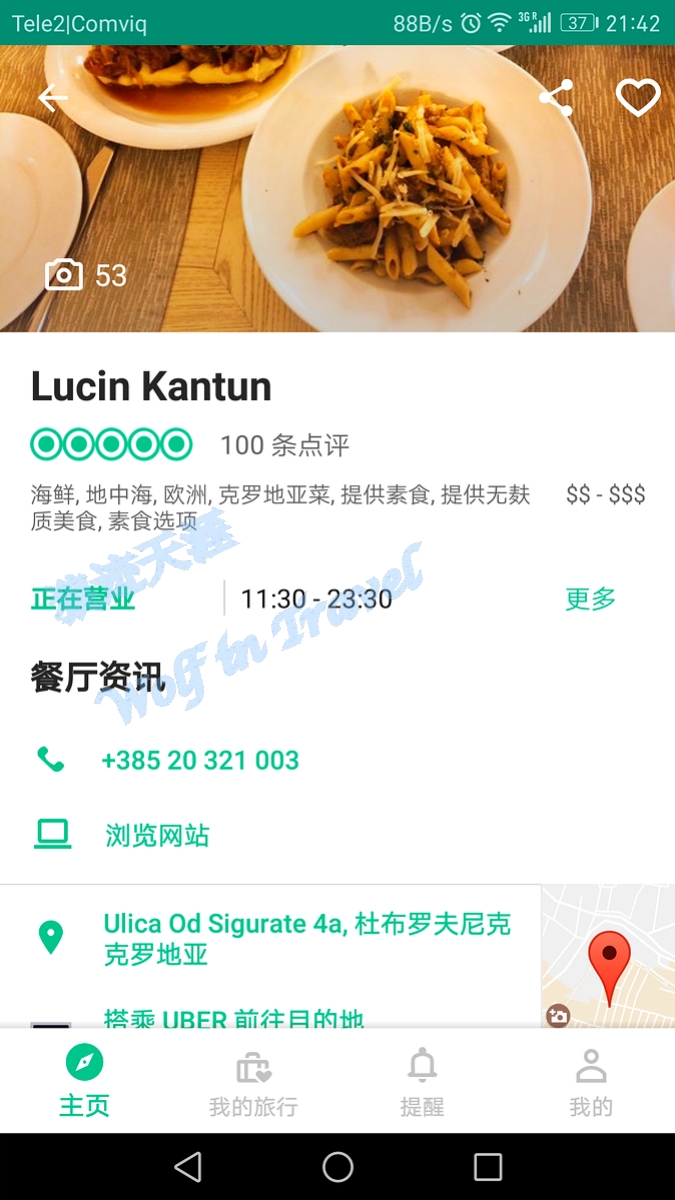Switch to the 主页 tab

point(84,1082)
